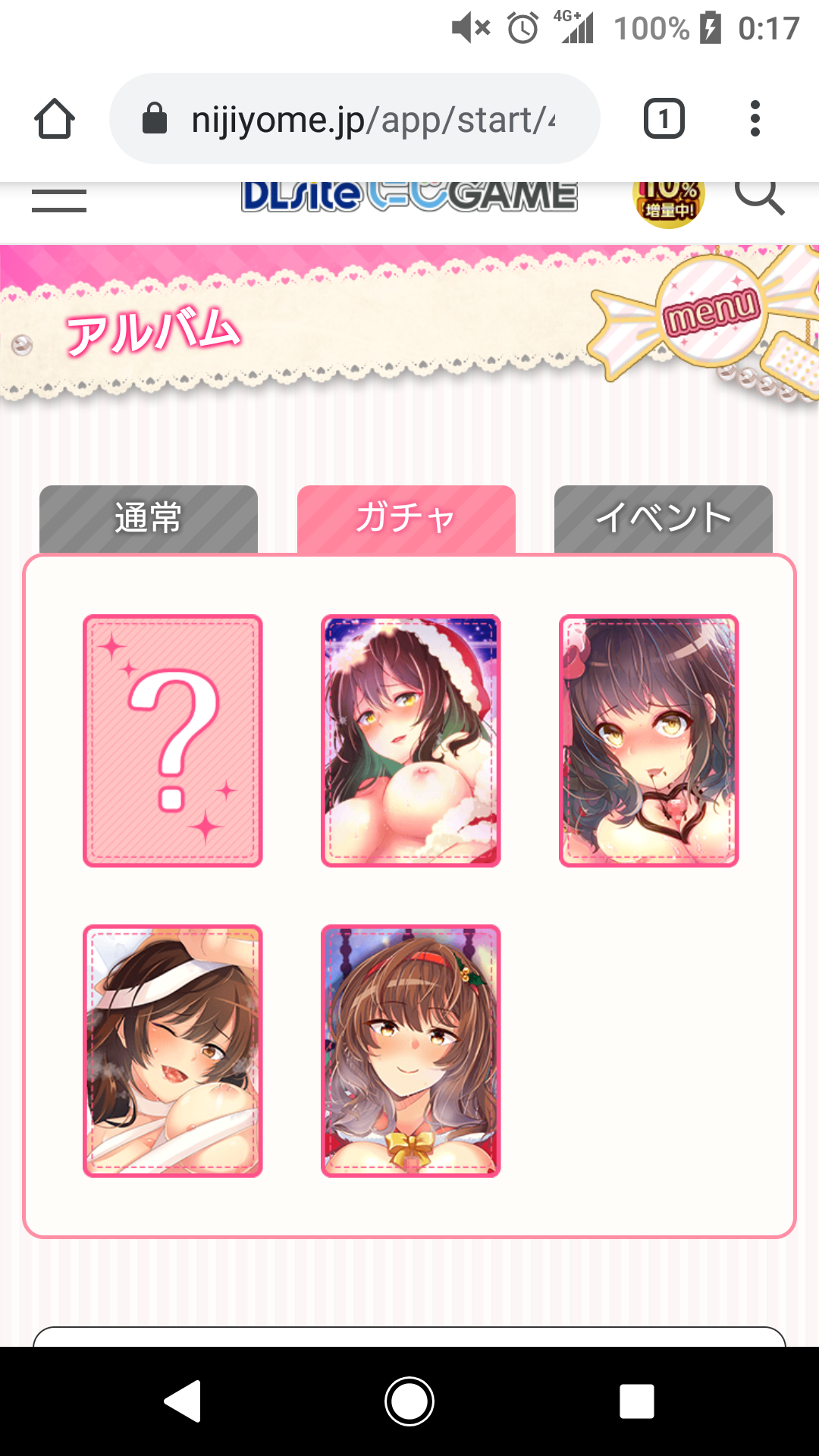Image resolution: width=819 pixels, height=1456 pixels.
Task: Open the recent apps view
Action: 636,1401
